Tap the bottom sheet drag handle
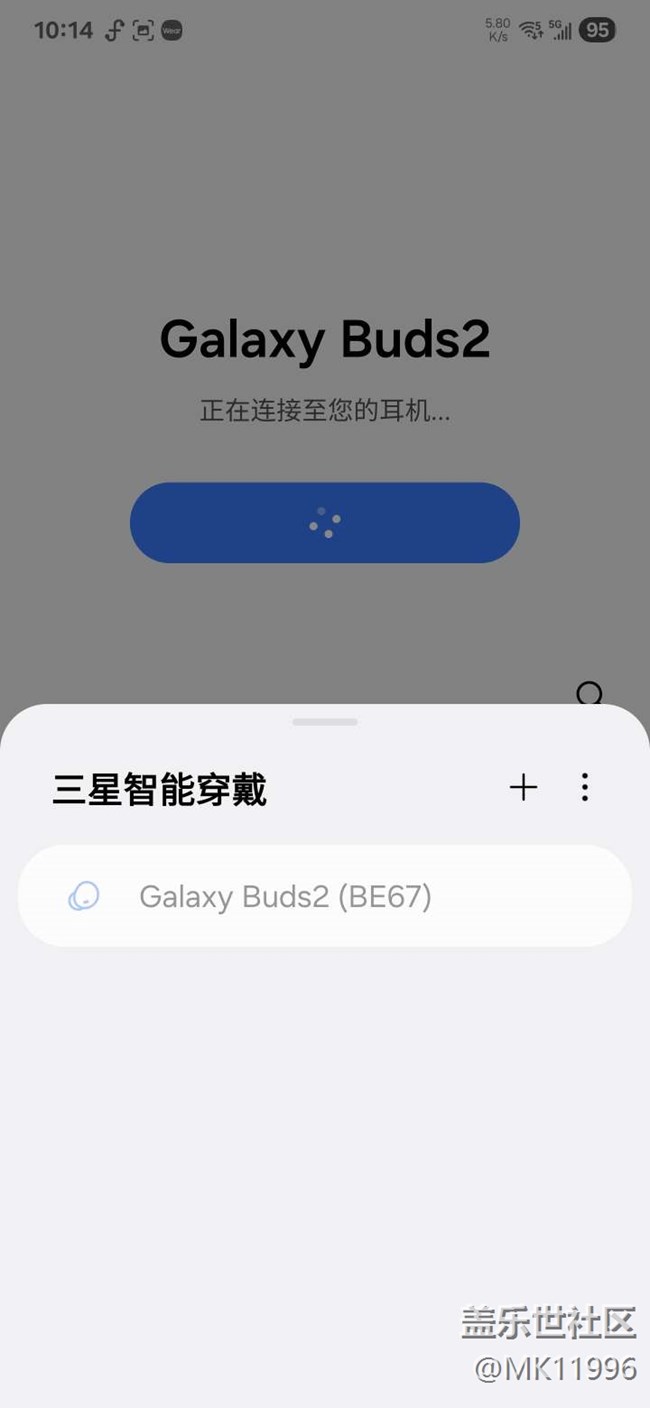 pos(325,721)
